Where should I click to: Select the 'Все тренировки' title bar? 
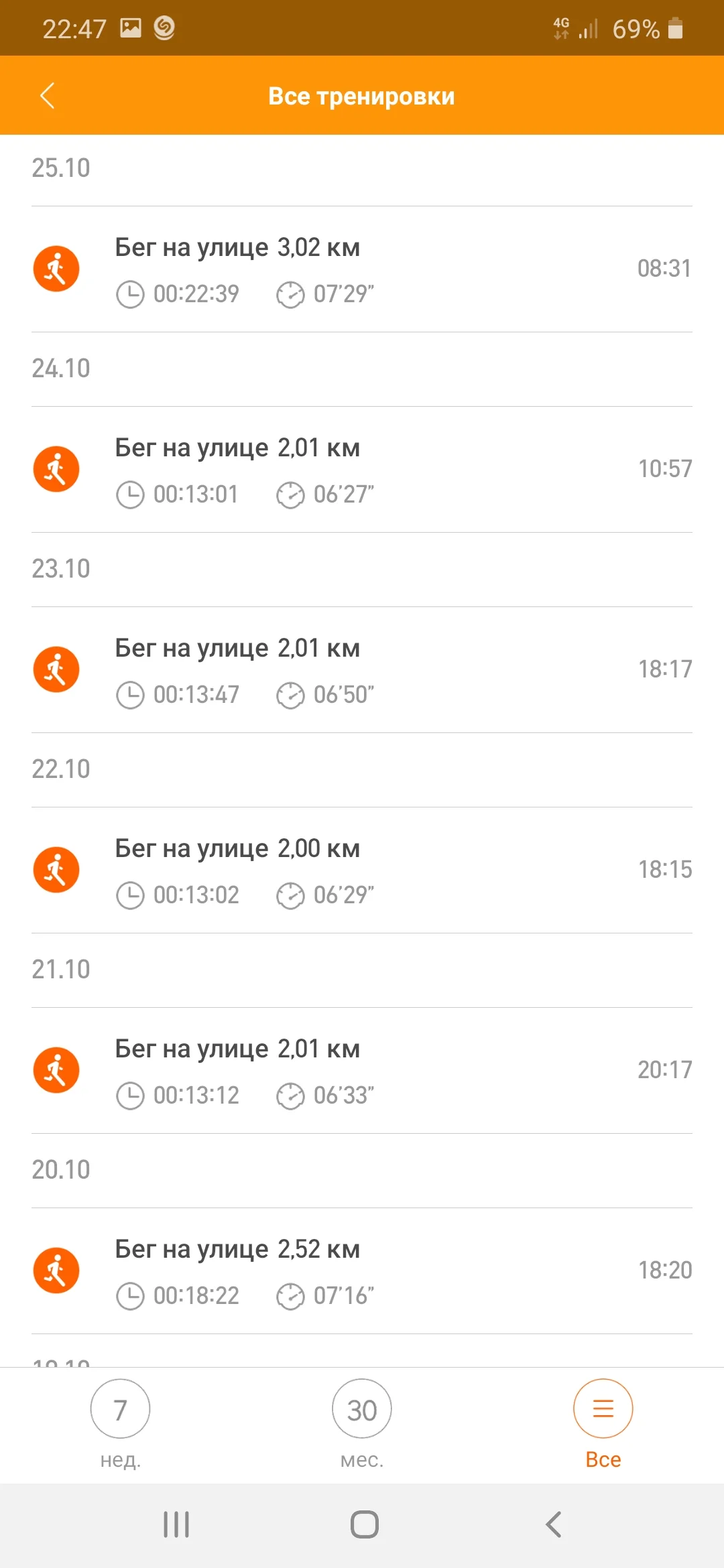click(x=361, y=95)
